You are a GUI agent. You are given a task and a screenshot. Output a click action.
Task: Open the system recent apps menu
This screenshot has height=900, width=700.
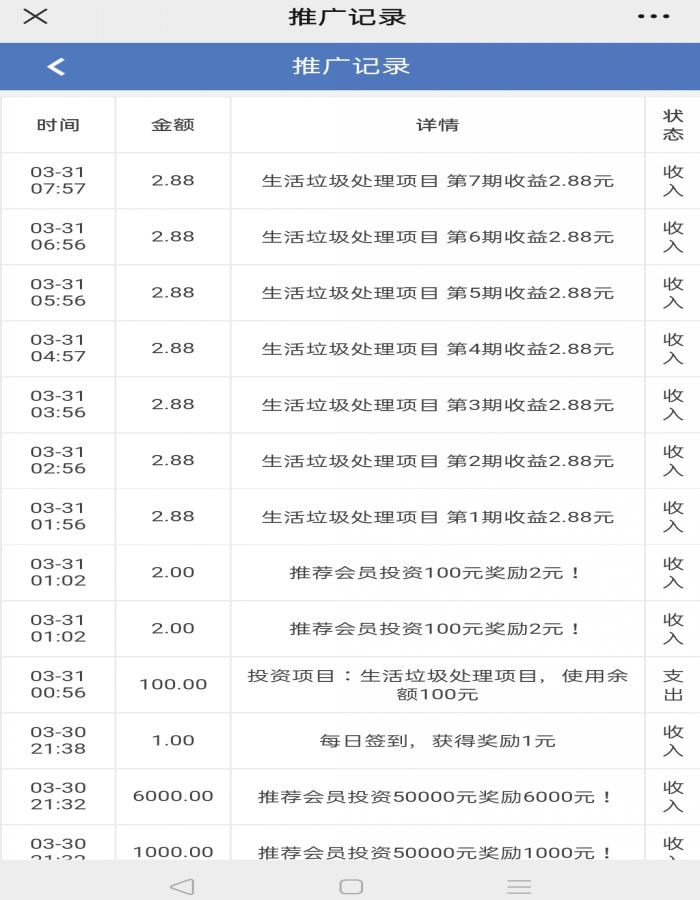(519, 886)
